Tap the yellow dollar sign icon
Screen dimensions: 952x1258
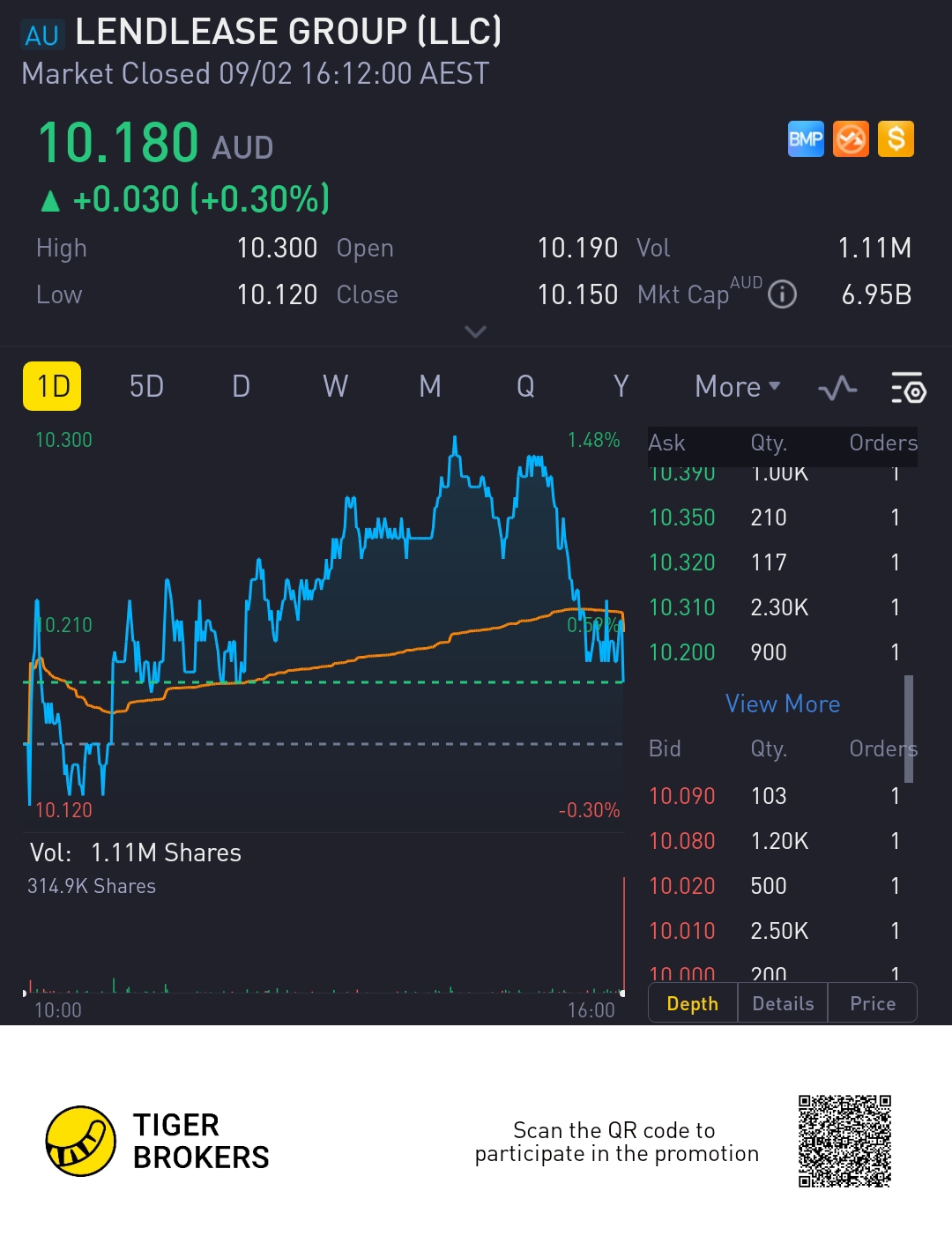point(896,139)
